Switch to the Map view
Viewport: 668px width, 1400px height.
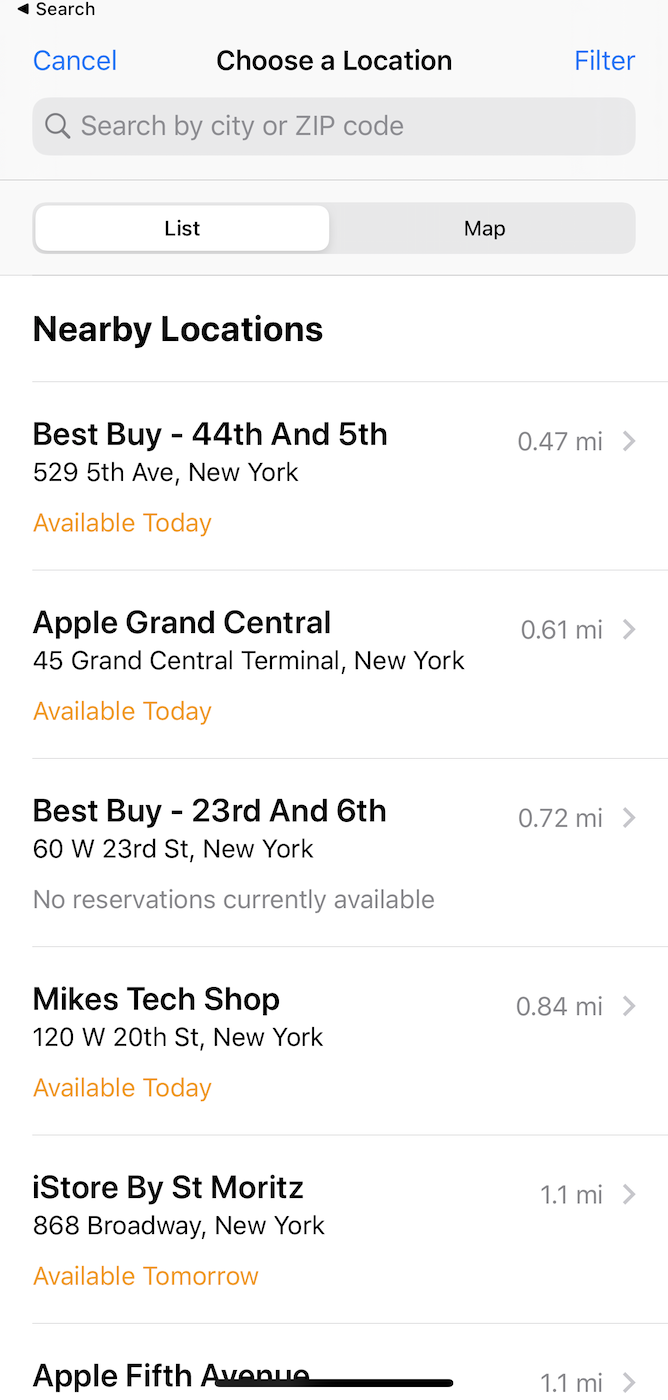pos(484,229)
